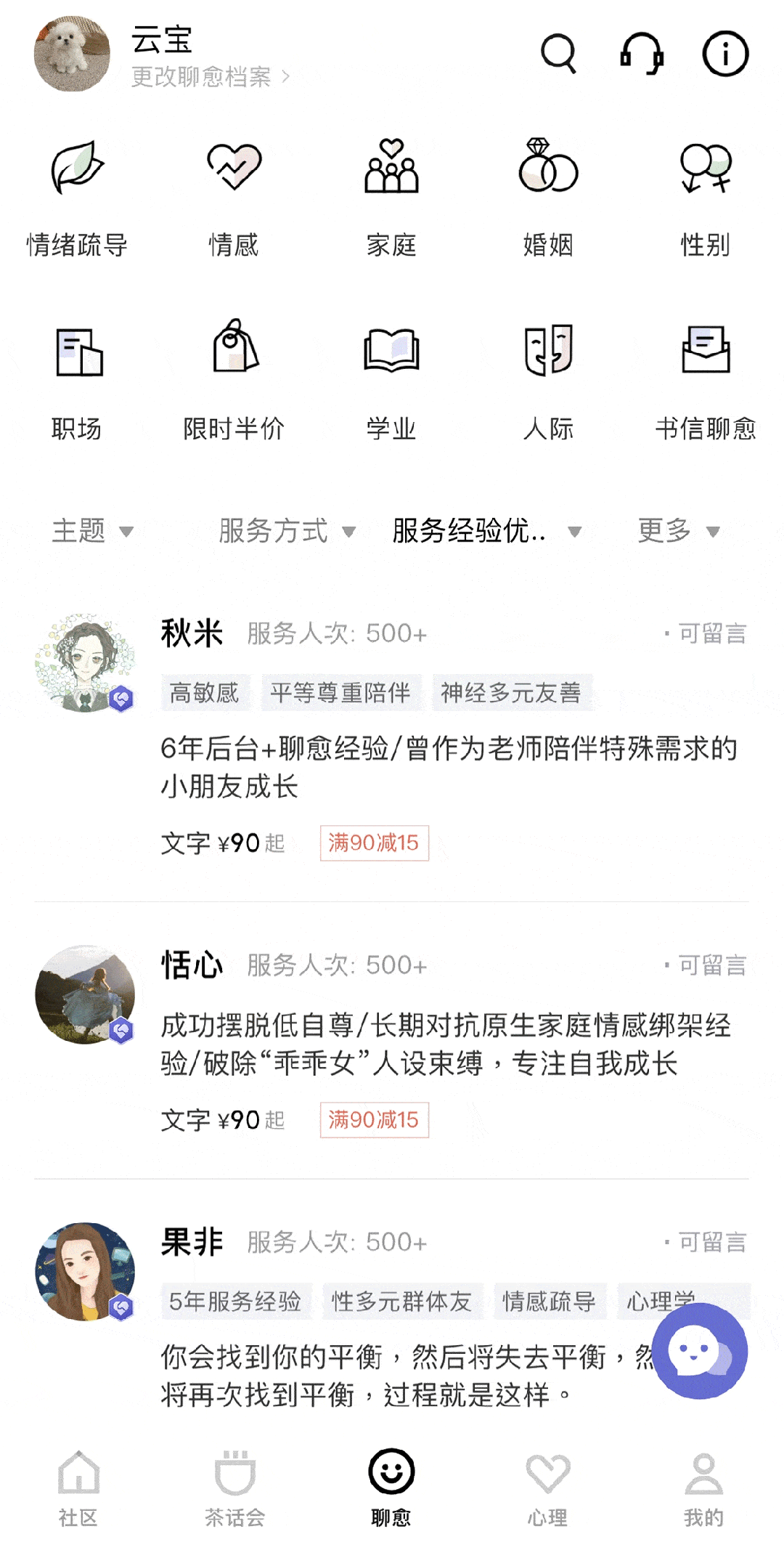Viewport: 784px width, 1550px height.
Task: Open 秋米's listener profile
Action: click(192, 633)
